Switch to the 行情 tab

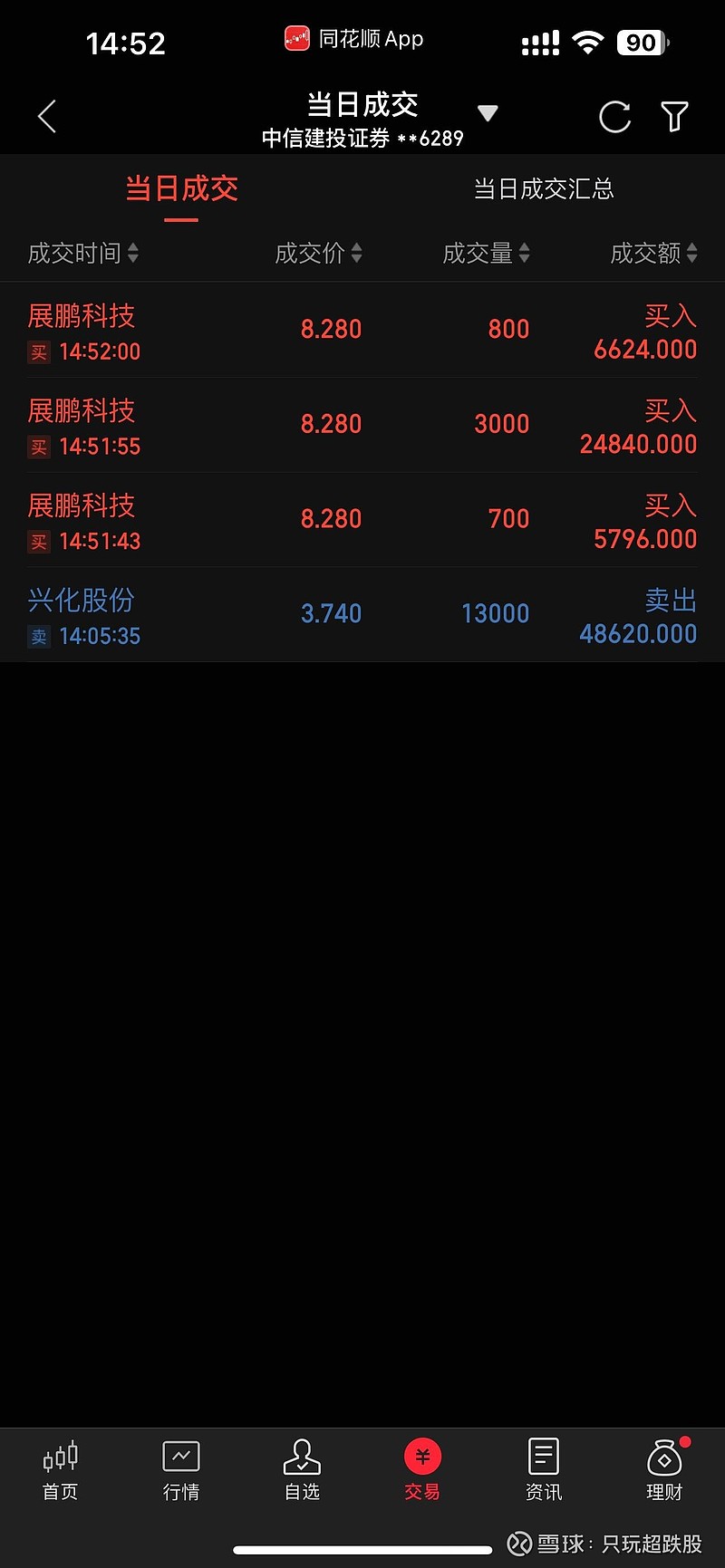click(181, 1471)
